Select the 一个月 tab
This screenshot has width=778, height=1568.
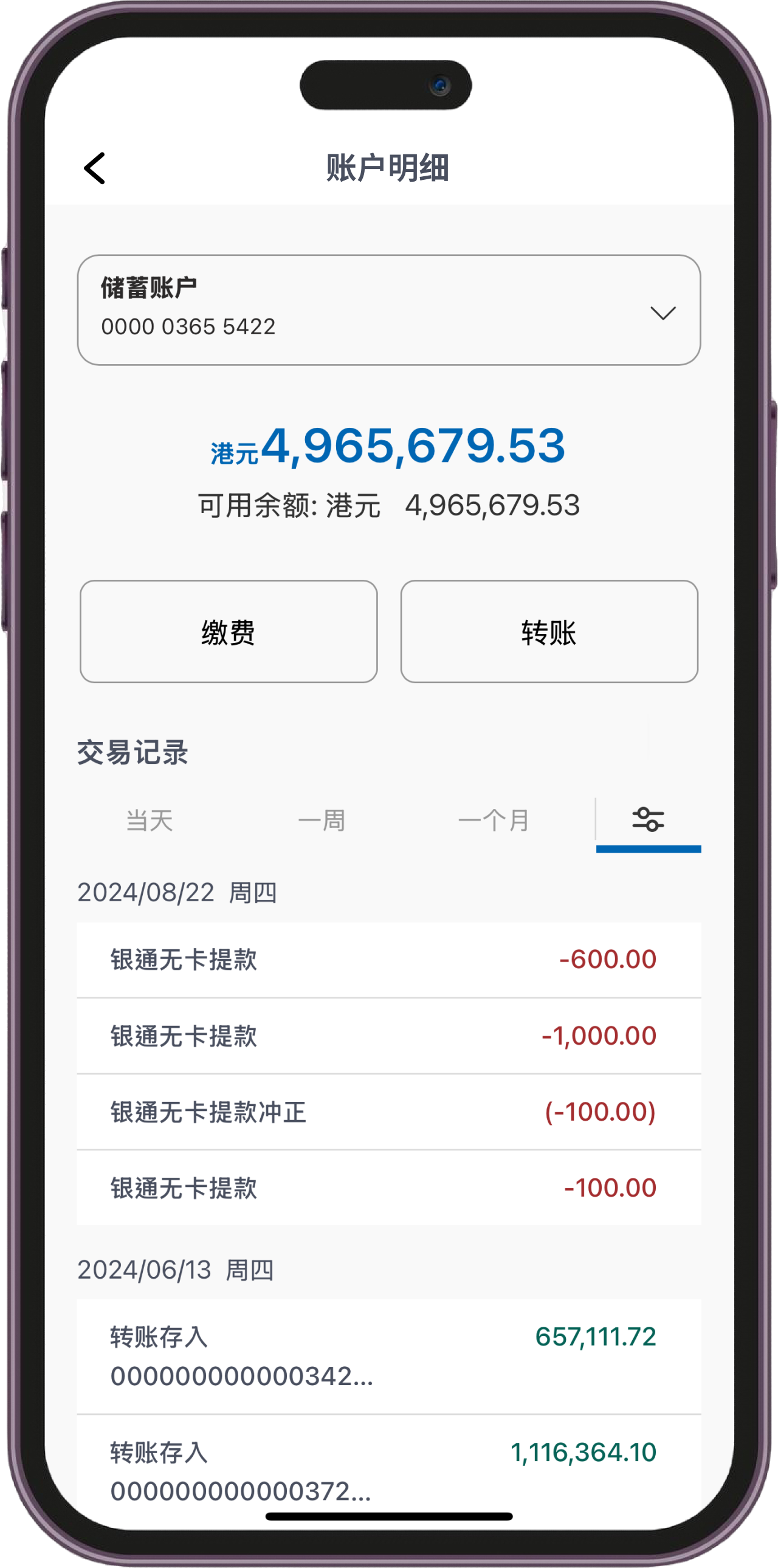point(493,820)
